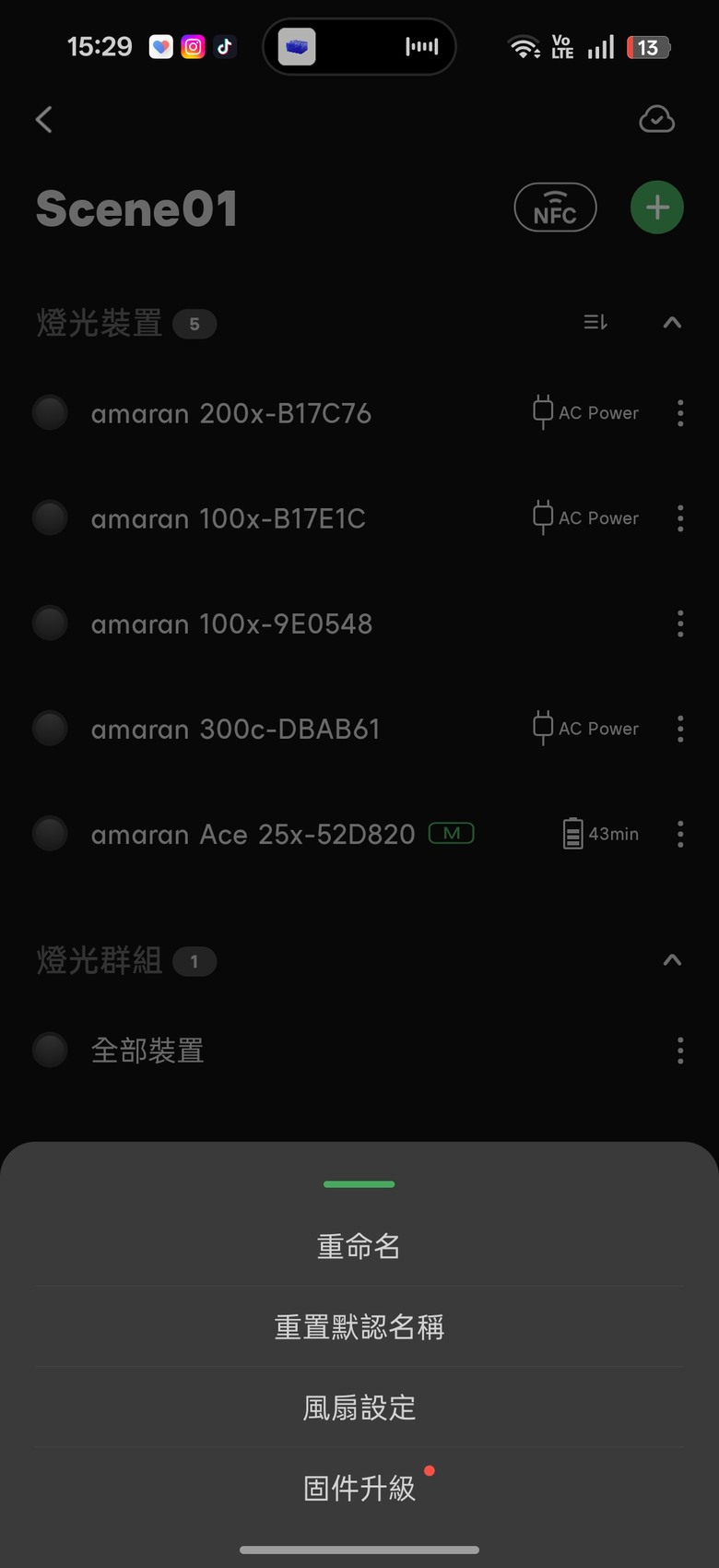Image resolution: width=719 pixels, height=1568 pixels.
Task: Open the NFC pairing icon
Action: (x=555, y=208)
